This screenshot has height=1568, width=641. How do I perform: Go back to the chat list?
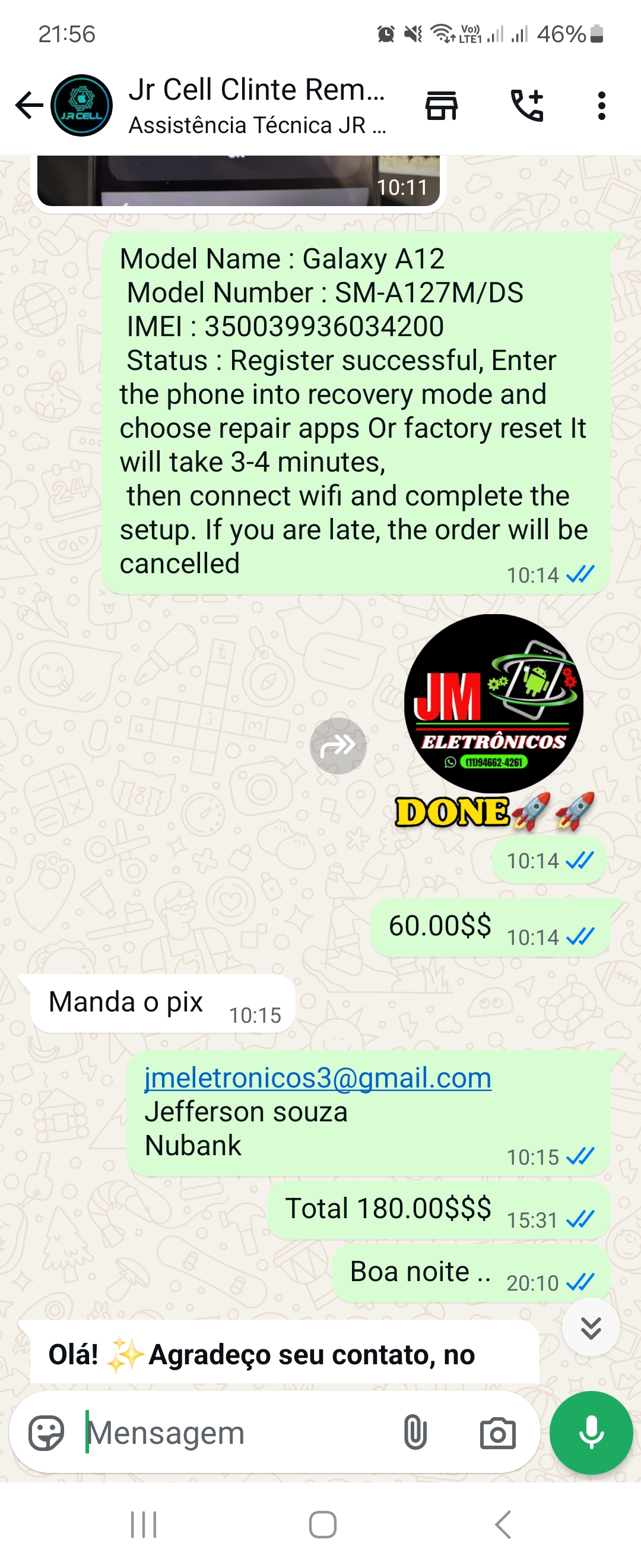pyautogui.click(x=28, y=105)
